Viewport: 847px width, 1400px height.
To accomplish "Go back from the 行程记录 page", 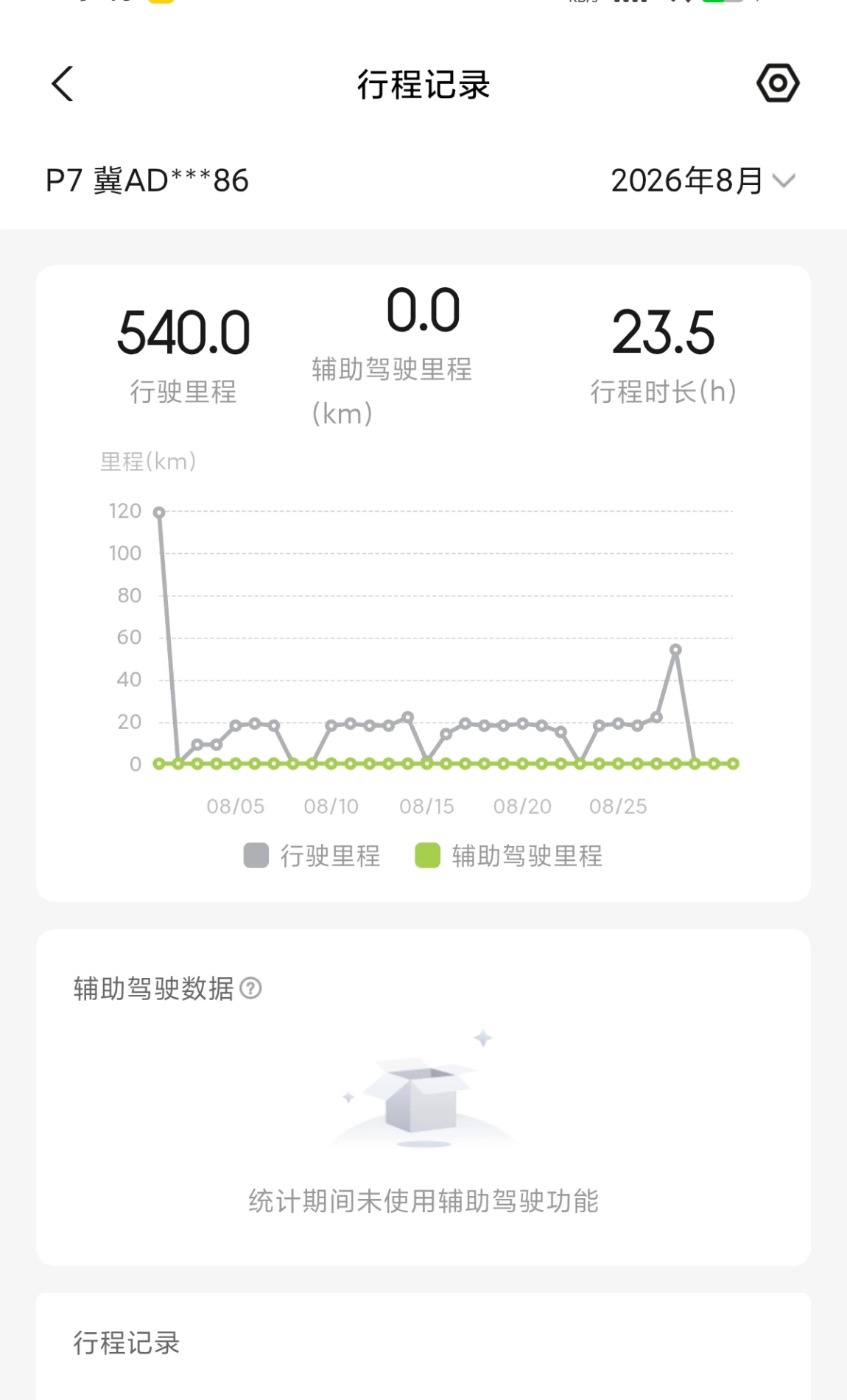I will tap(63, 83).
